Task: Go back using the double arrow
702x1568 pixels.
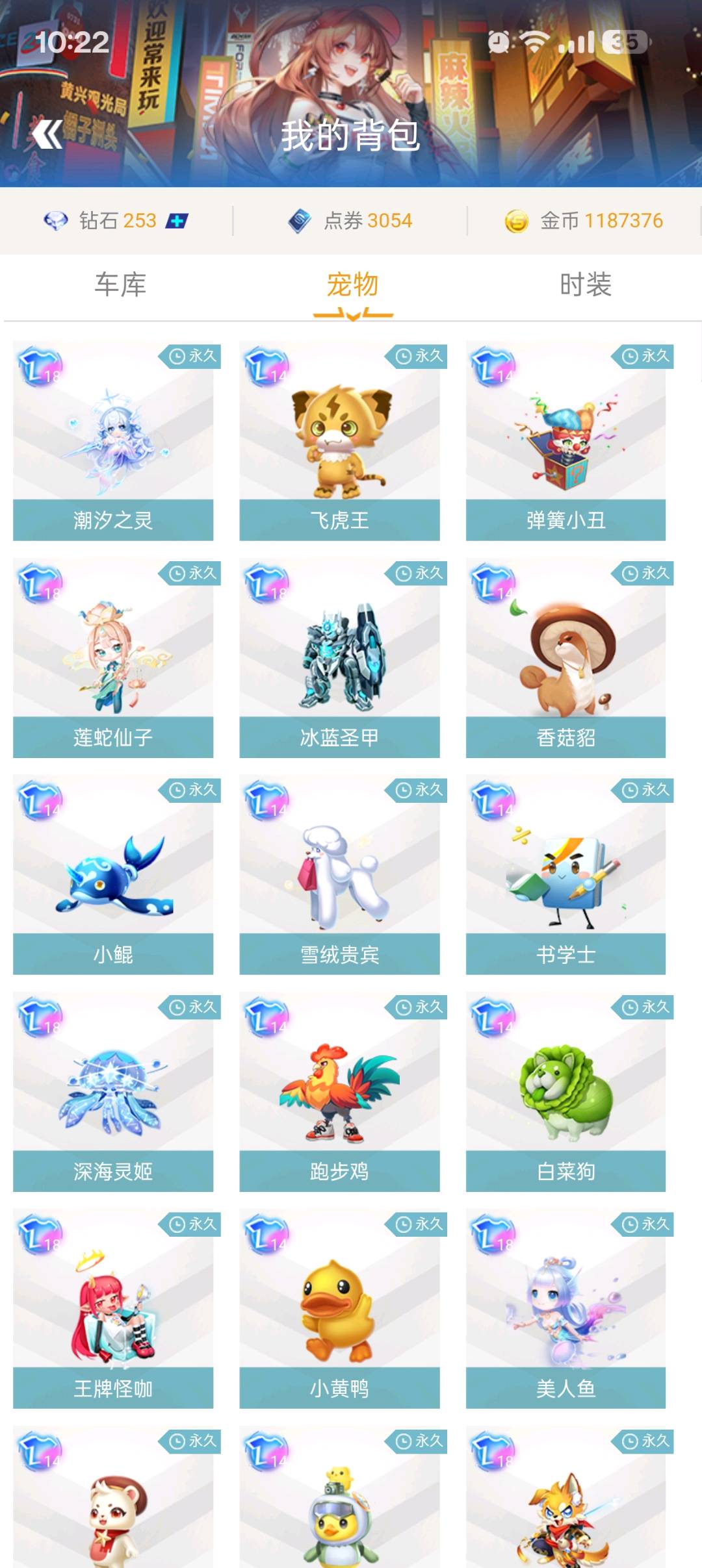Action: [47, 134]
